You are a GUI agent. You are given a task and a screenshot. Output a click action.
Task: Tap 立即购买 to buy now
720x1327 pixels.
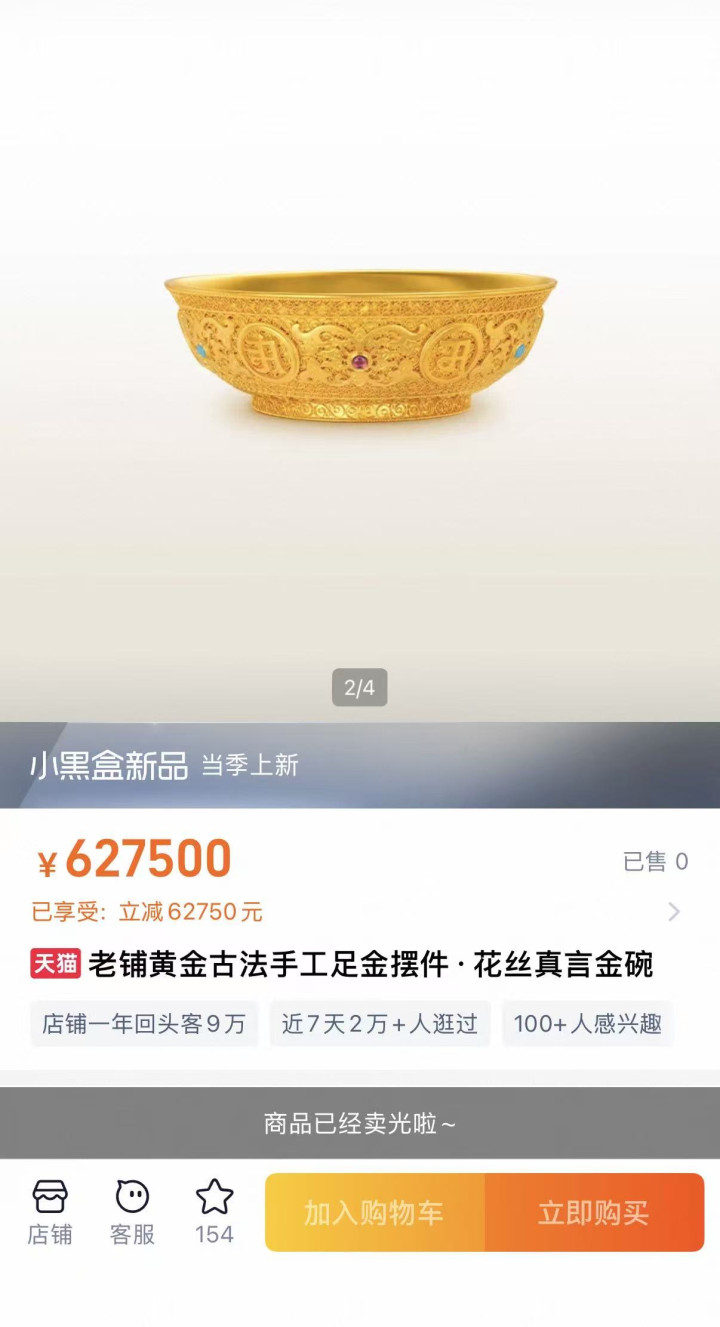594,1213
